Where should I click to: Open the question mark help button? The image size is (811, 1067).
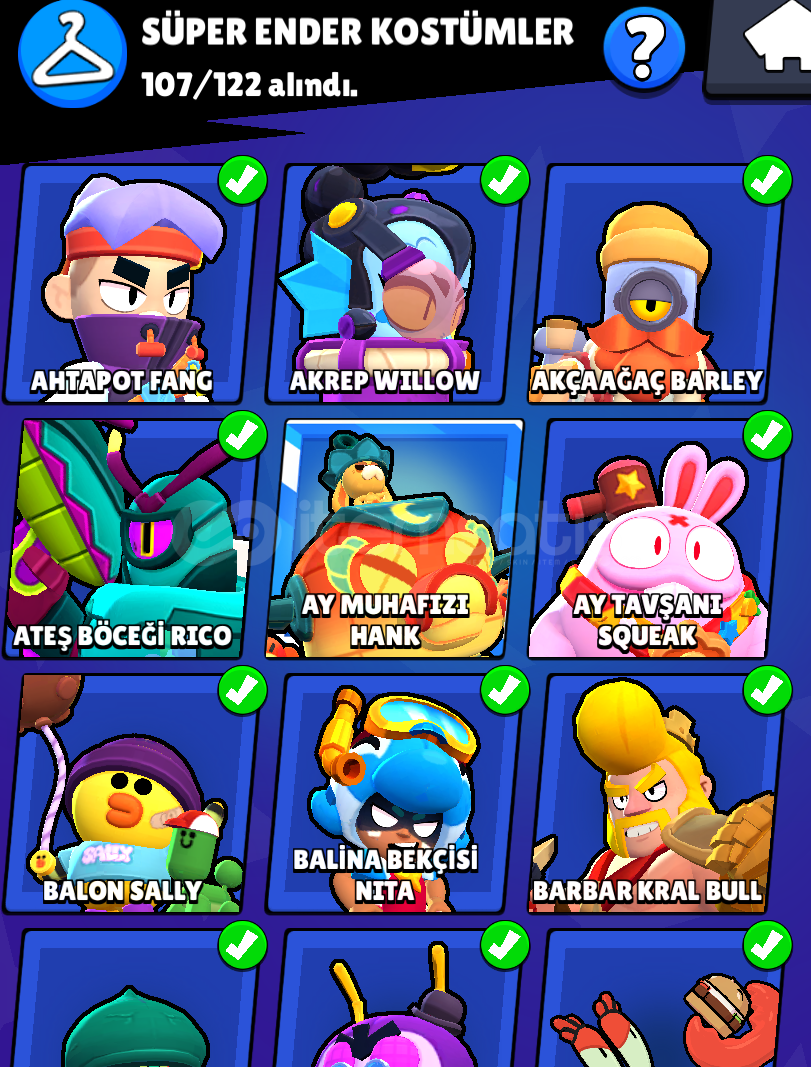tap(644, 47)
